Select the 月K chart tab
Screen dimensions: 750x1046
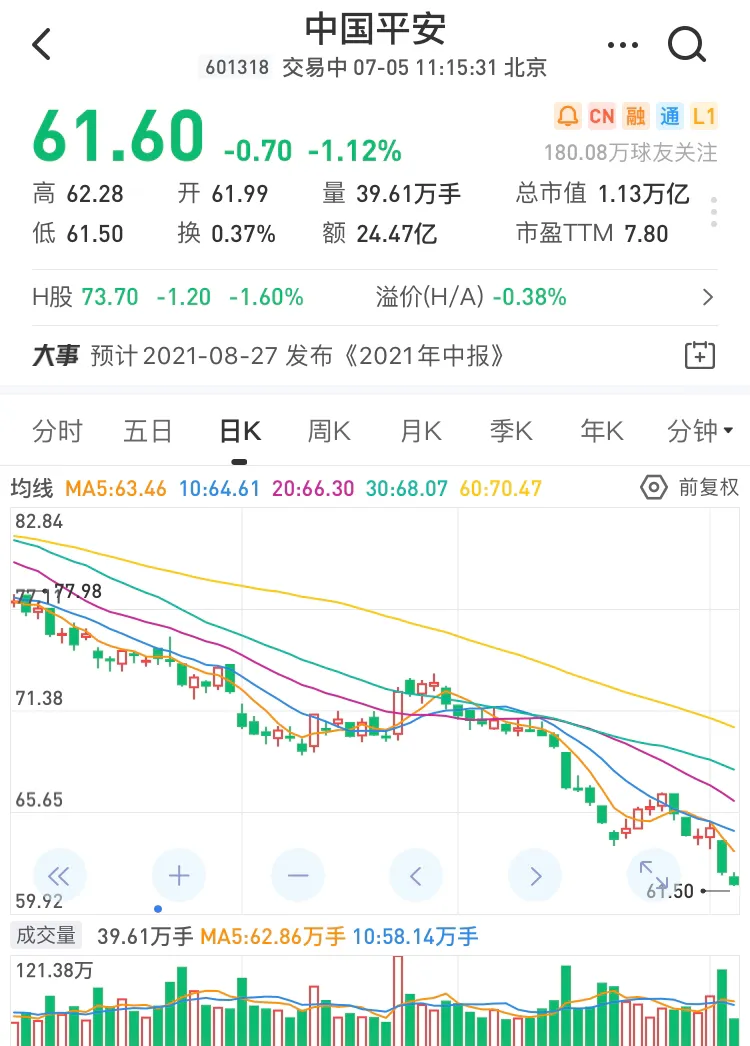click(420, 432)
